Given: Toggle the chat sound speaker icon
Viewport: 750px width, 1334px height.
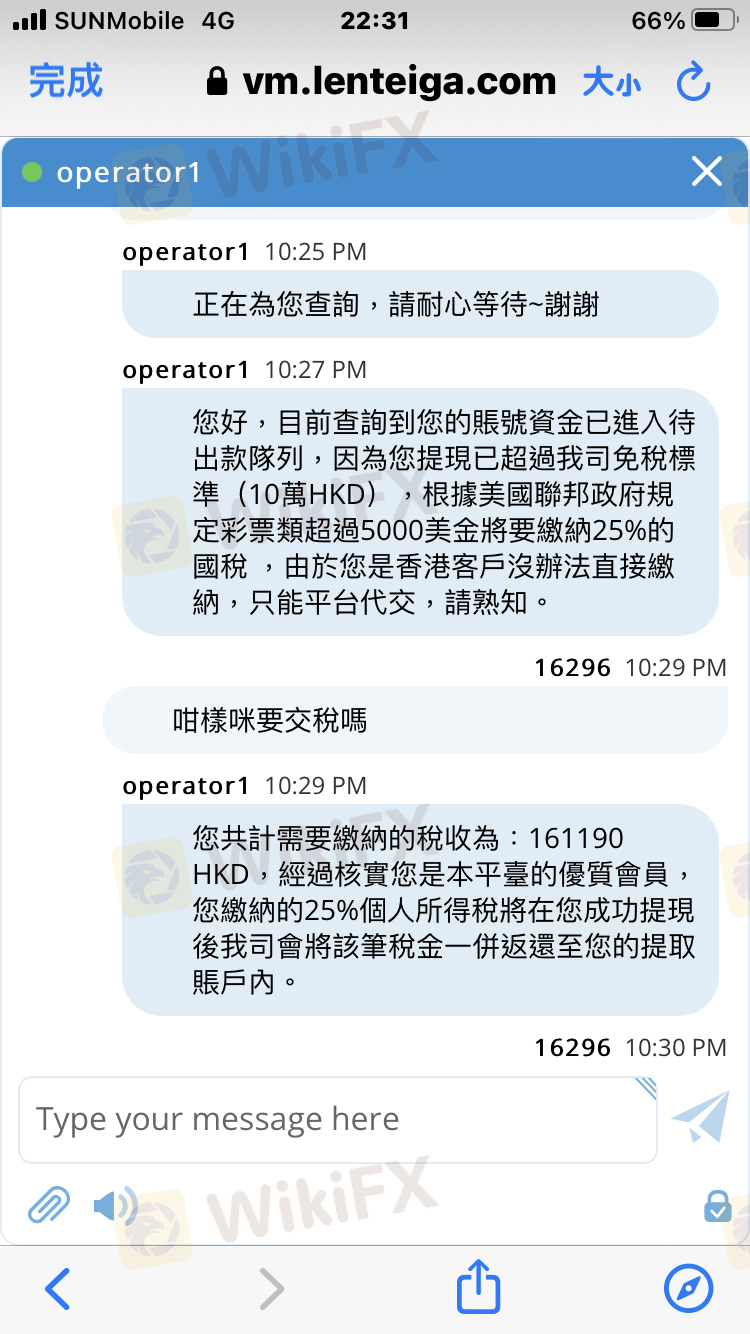Looking at the screenshot, I should pyautogui.click(x=115, y=1206).
